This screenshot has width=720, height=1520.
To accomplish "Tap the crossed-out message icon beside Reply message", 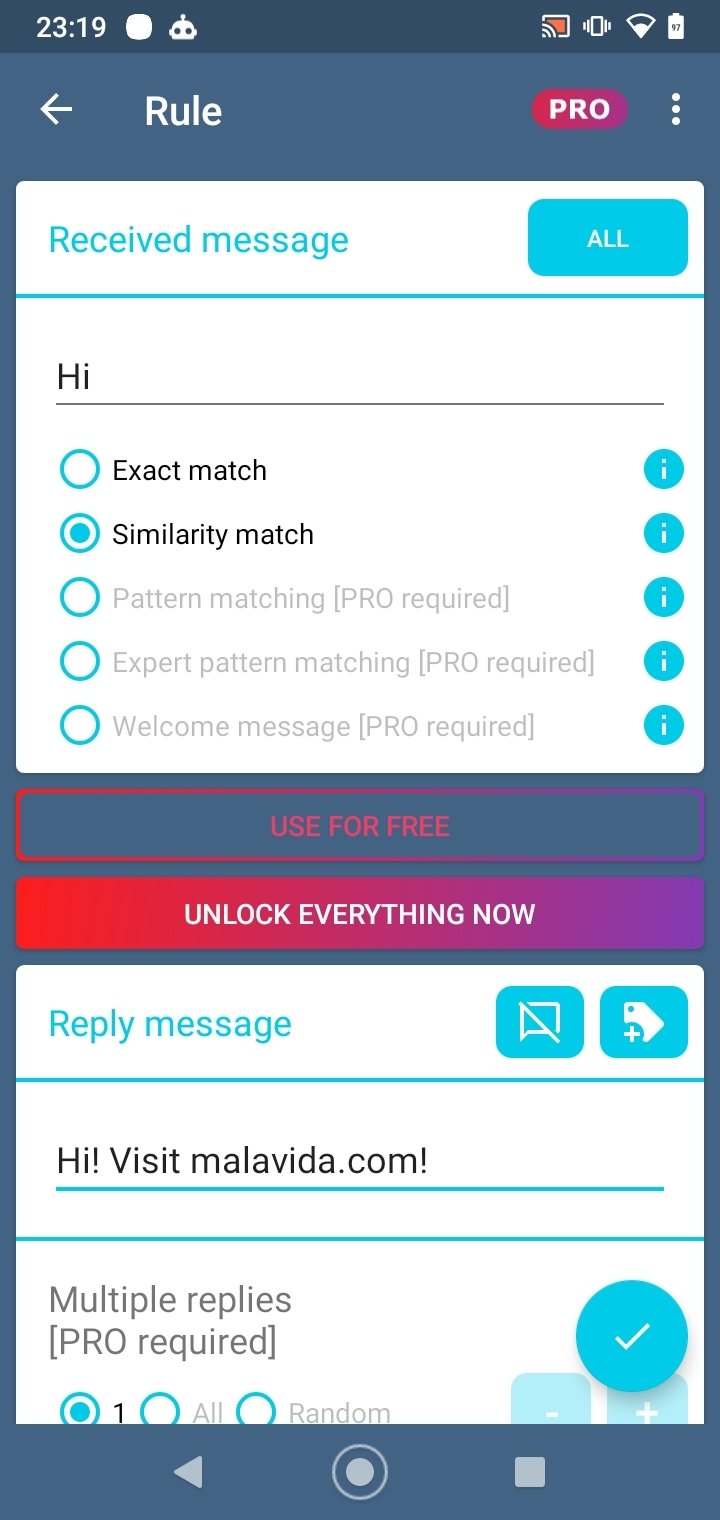I will [540, 1022].
